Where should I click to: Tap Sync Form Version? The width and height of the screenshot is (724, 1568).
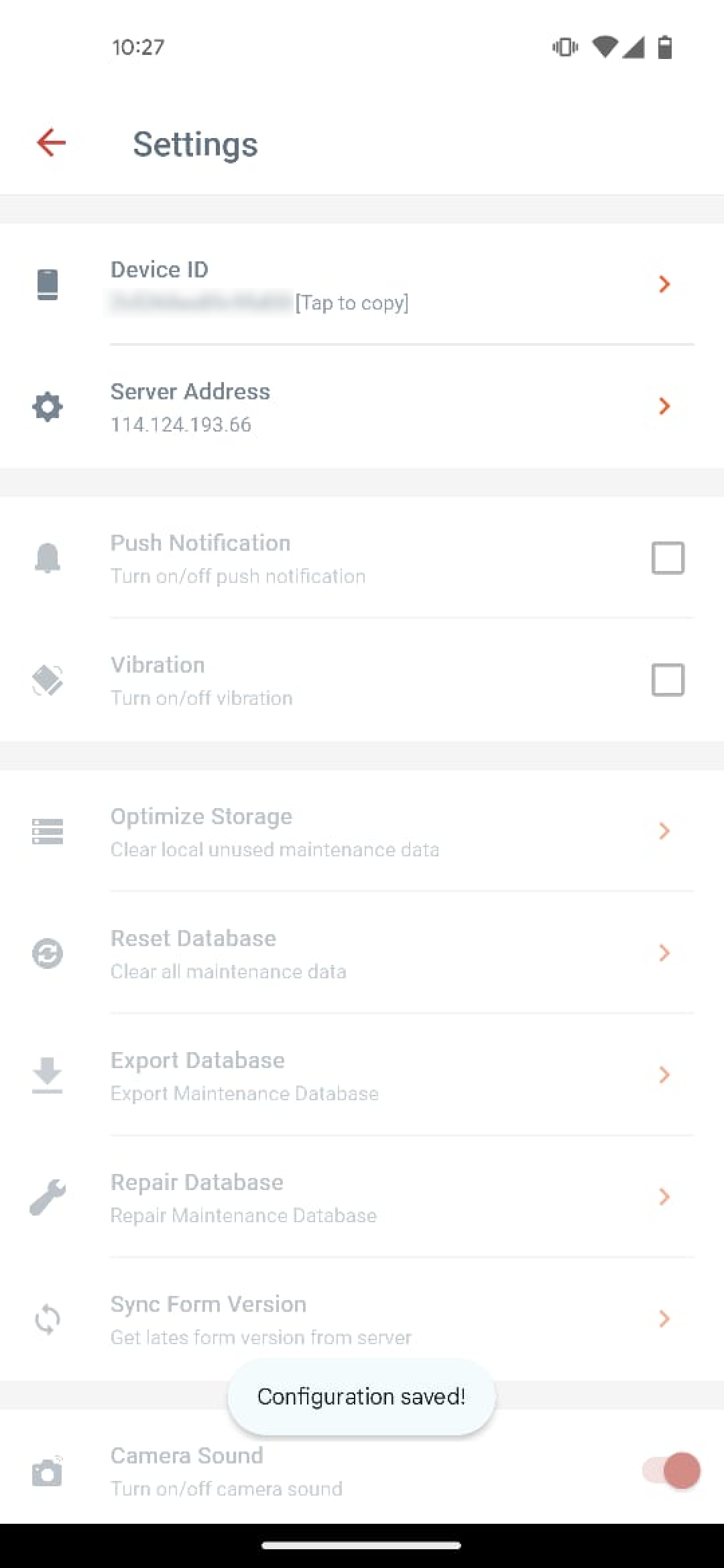pos(362,1319)
